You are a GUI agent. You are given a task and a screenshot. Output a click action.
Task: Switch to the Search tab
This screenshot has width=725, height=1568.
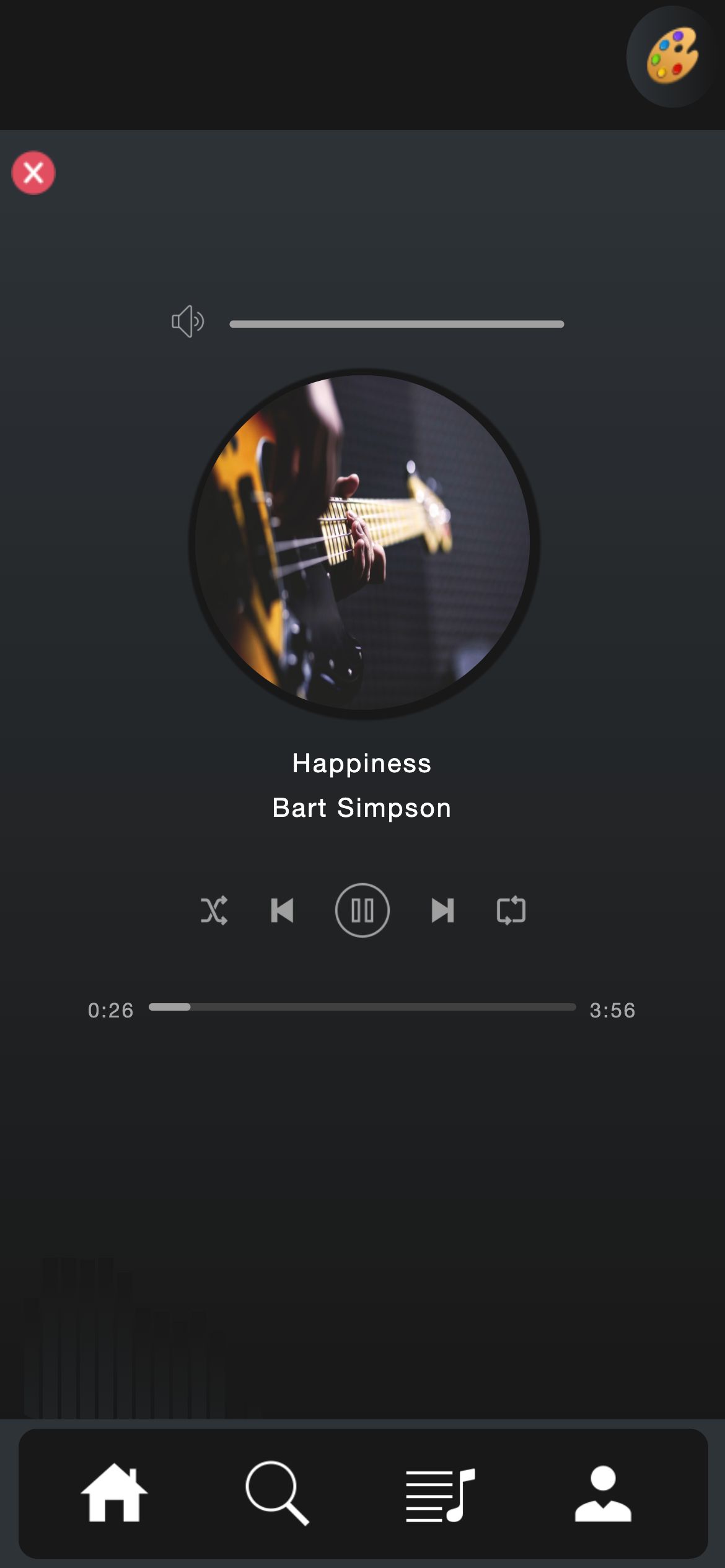(x=277, y=1493)
